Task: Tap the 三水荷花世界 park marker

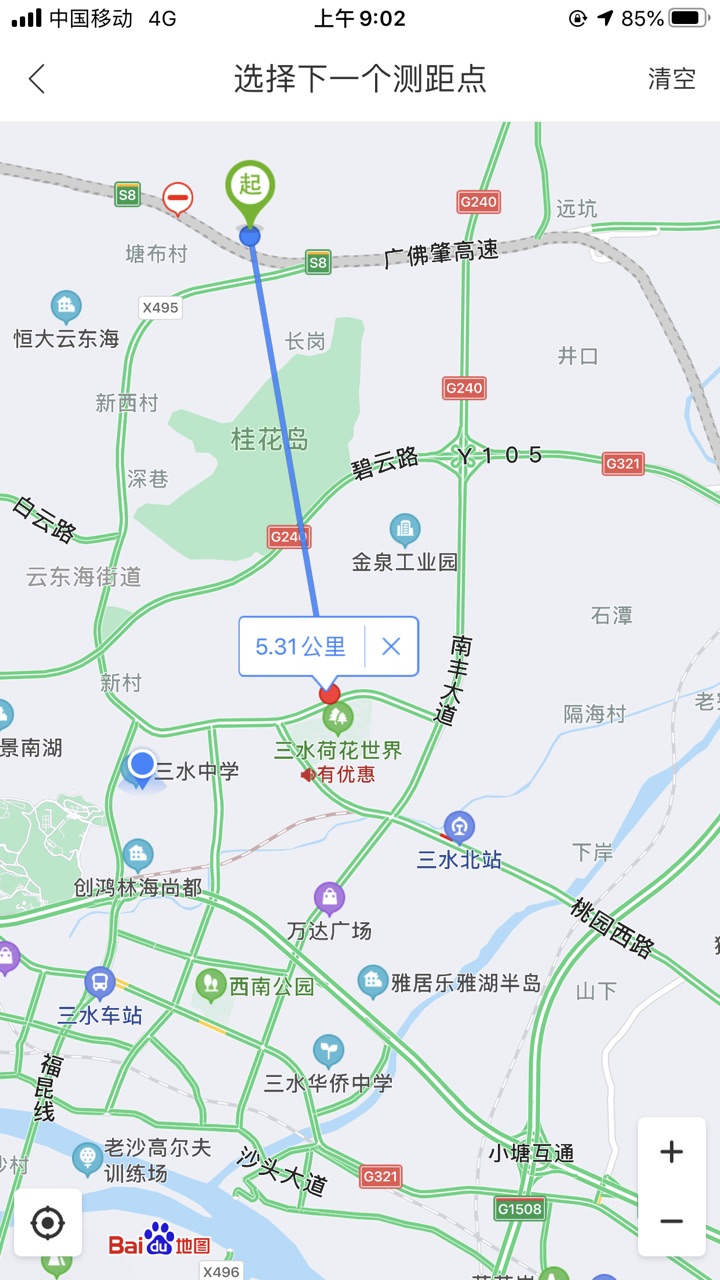Action: point(338,717)
